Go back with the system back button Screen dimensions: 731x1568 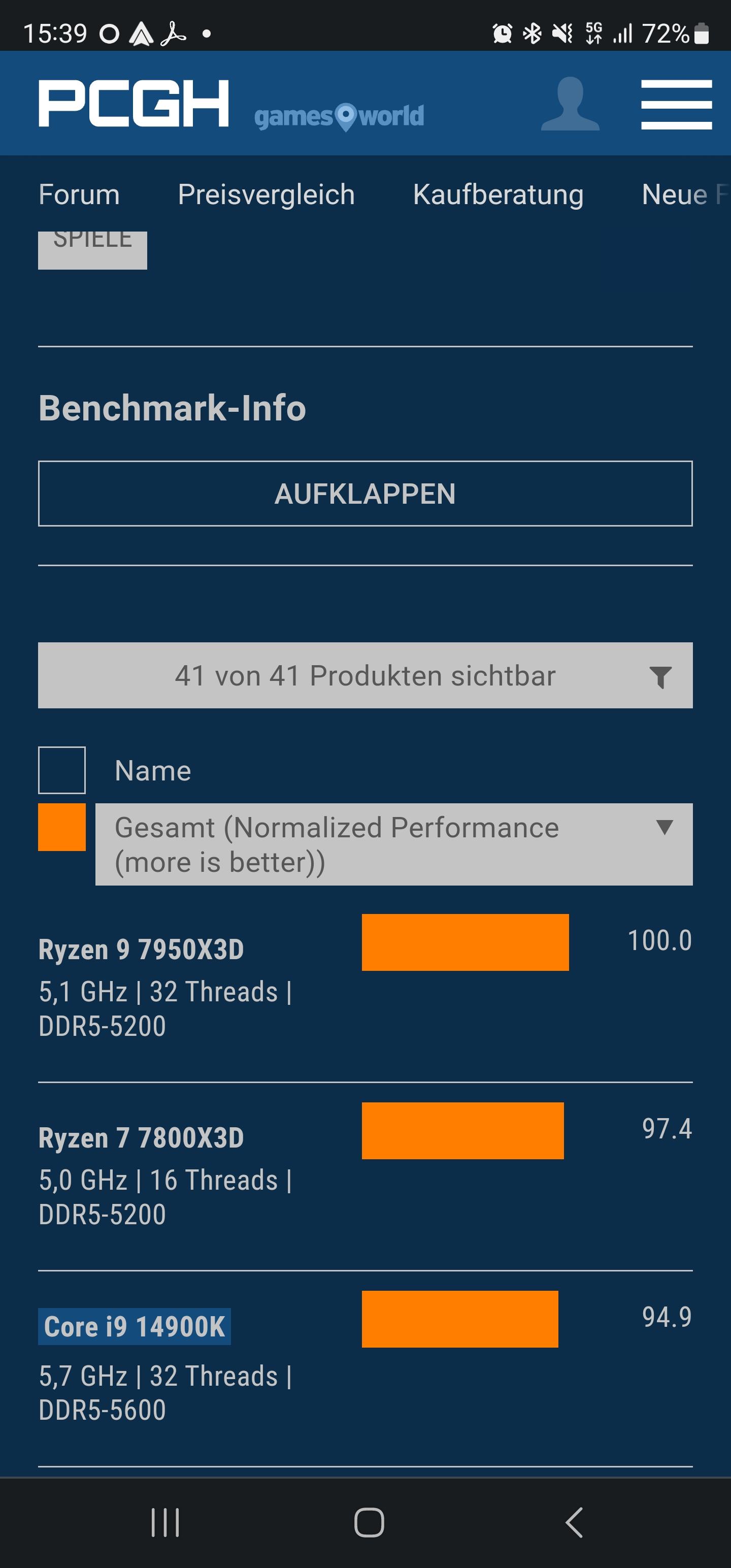574,1522
